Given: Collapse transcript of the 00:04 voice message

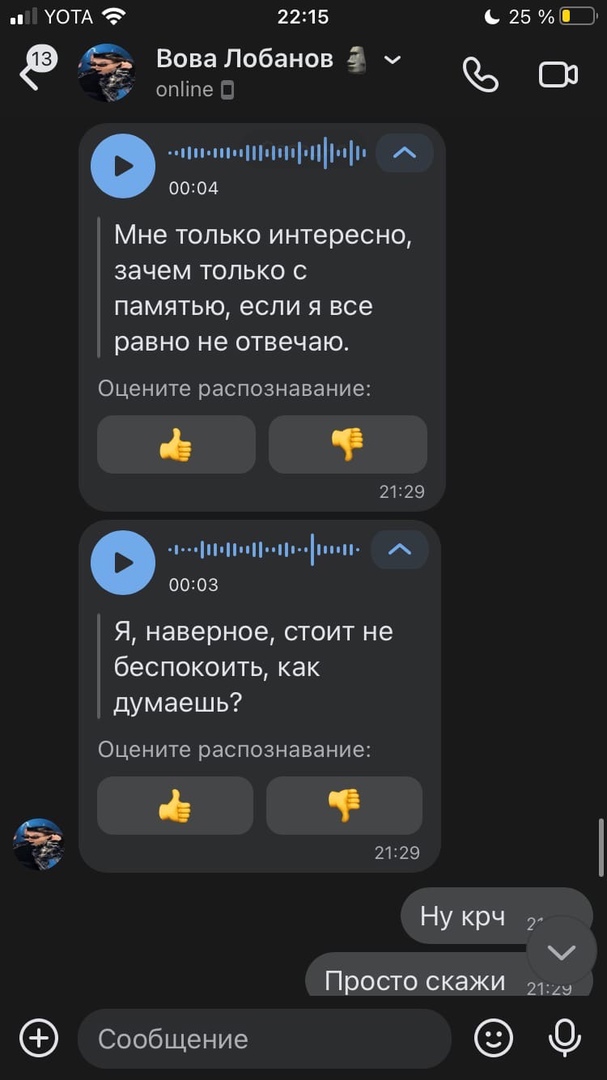Looking at the screenshot, I should [x=404, y=153].
